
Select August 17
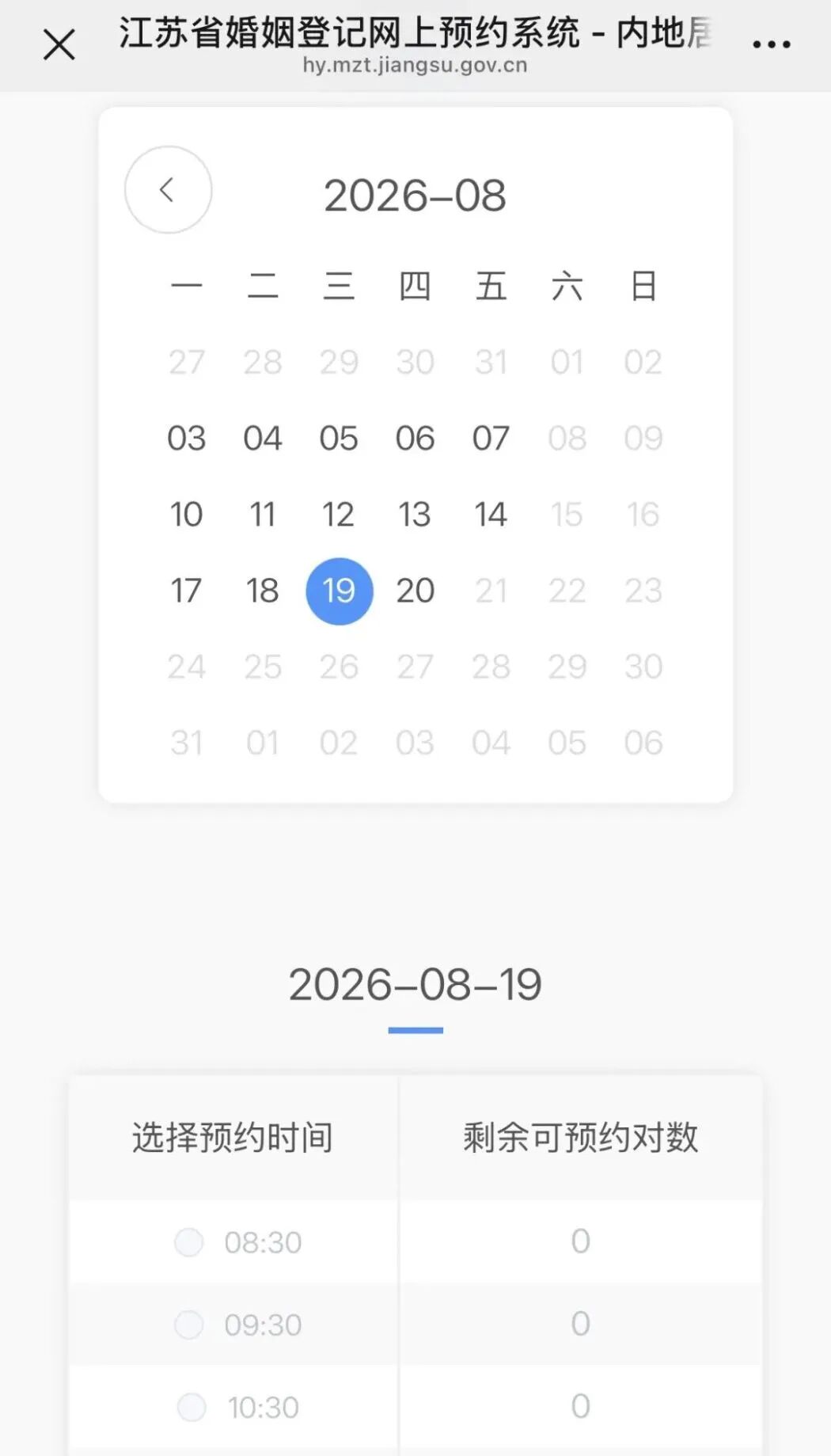[x=187, y=591]
